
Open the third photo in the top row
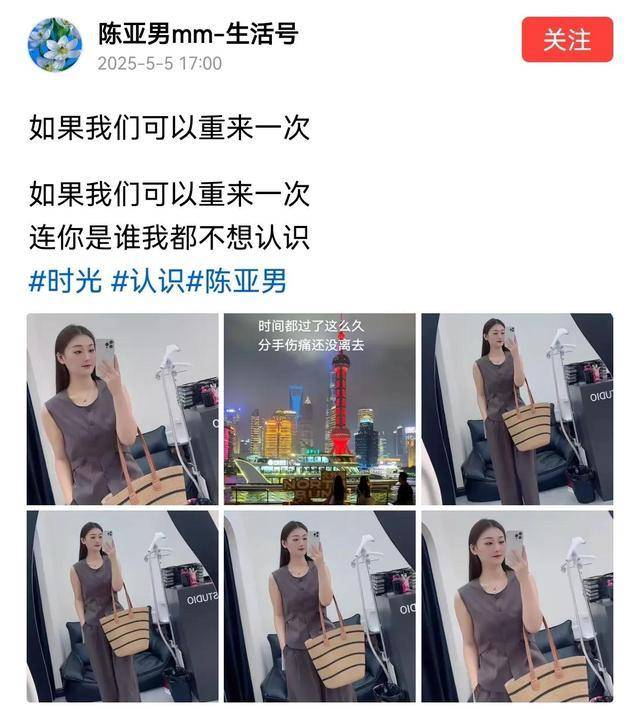coord(516,408)
